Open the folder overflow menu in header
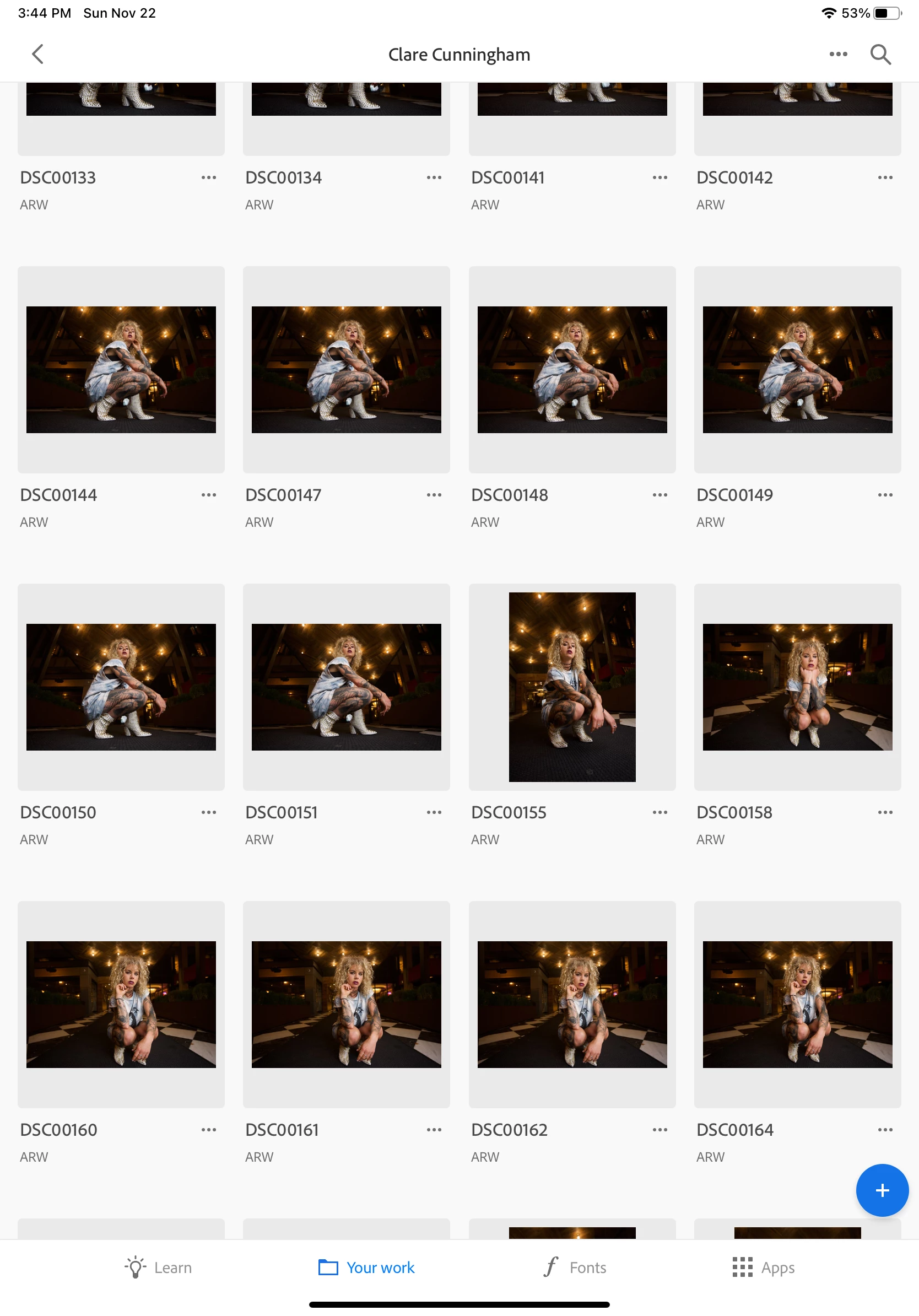This screenshot has height=1316, width=919. tap(837, 55)
